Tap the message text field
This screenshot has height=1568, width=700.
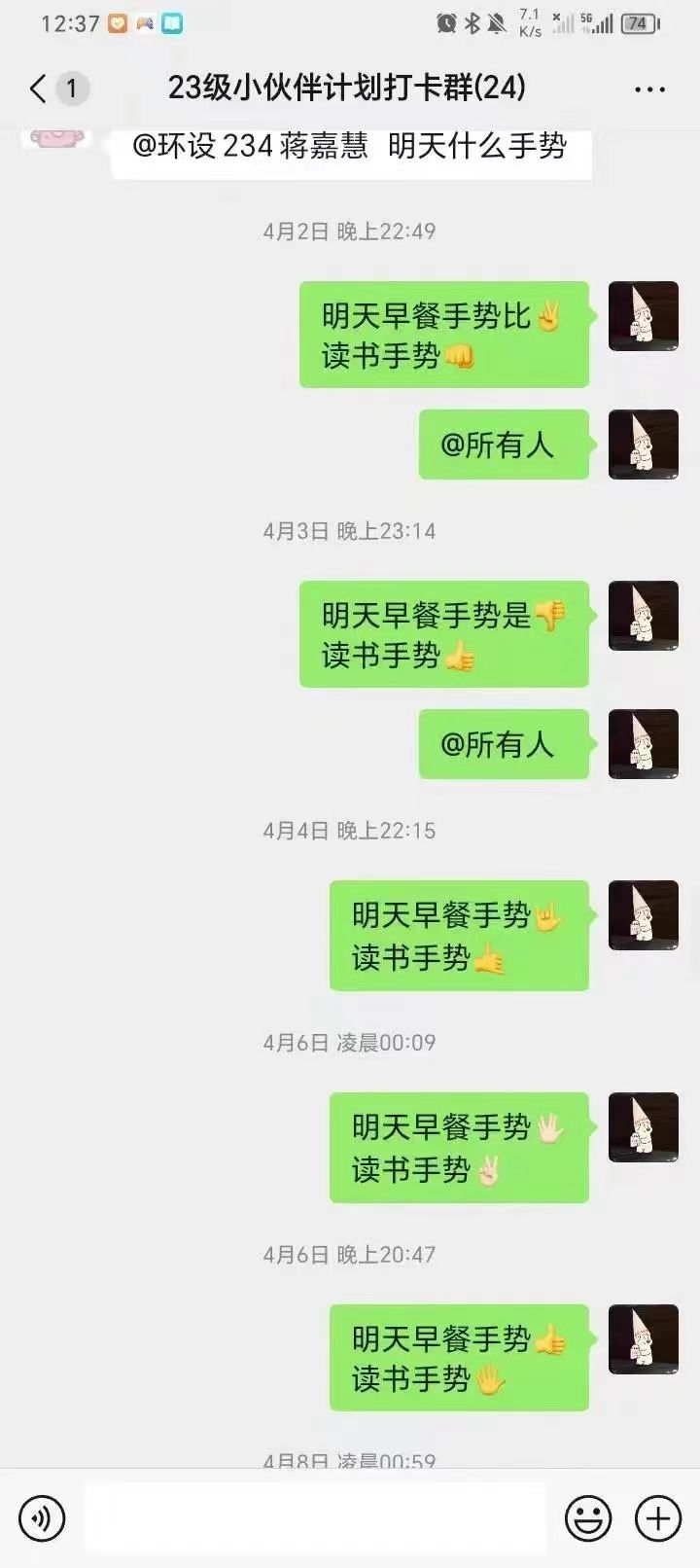tap(314, 1517)
